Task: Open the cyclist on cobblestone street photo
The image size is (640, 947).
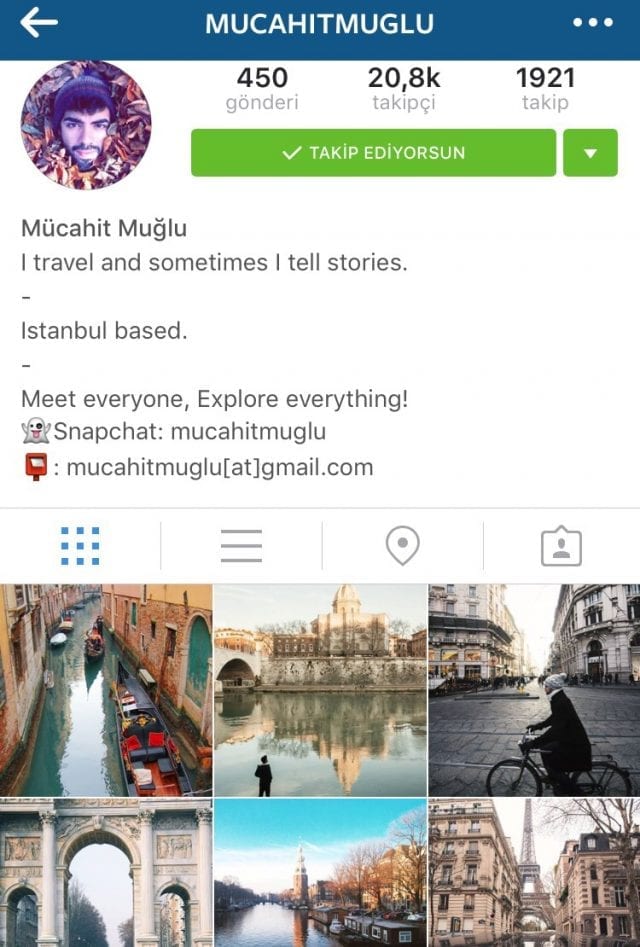Action: pos(534,689)
